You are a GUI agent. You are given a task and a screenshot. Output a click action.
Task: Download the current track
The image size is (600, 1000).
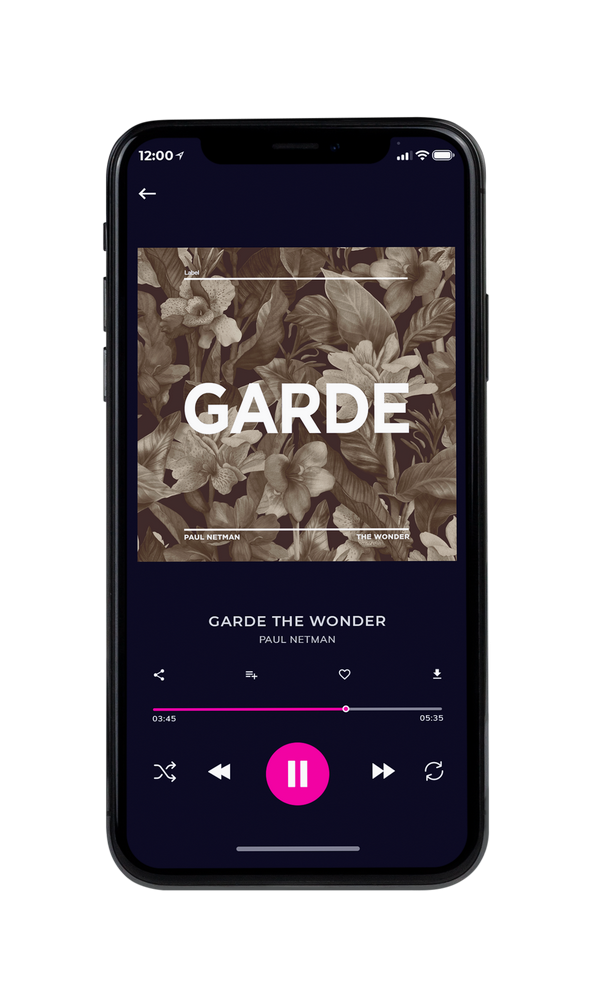[437, 674]
